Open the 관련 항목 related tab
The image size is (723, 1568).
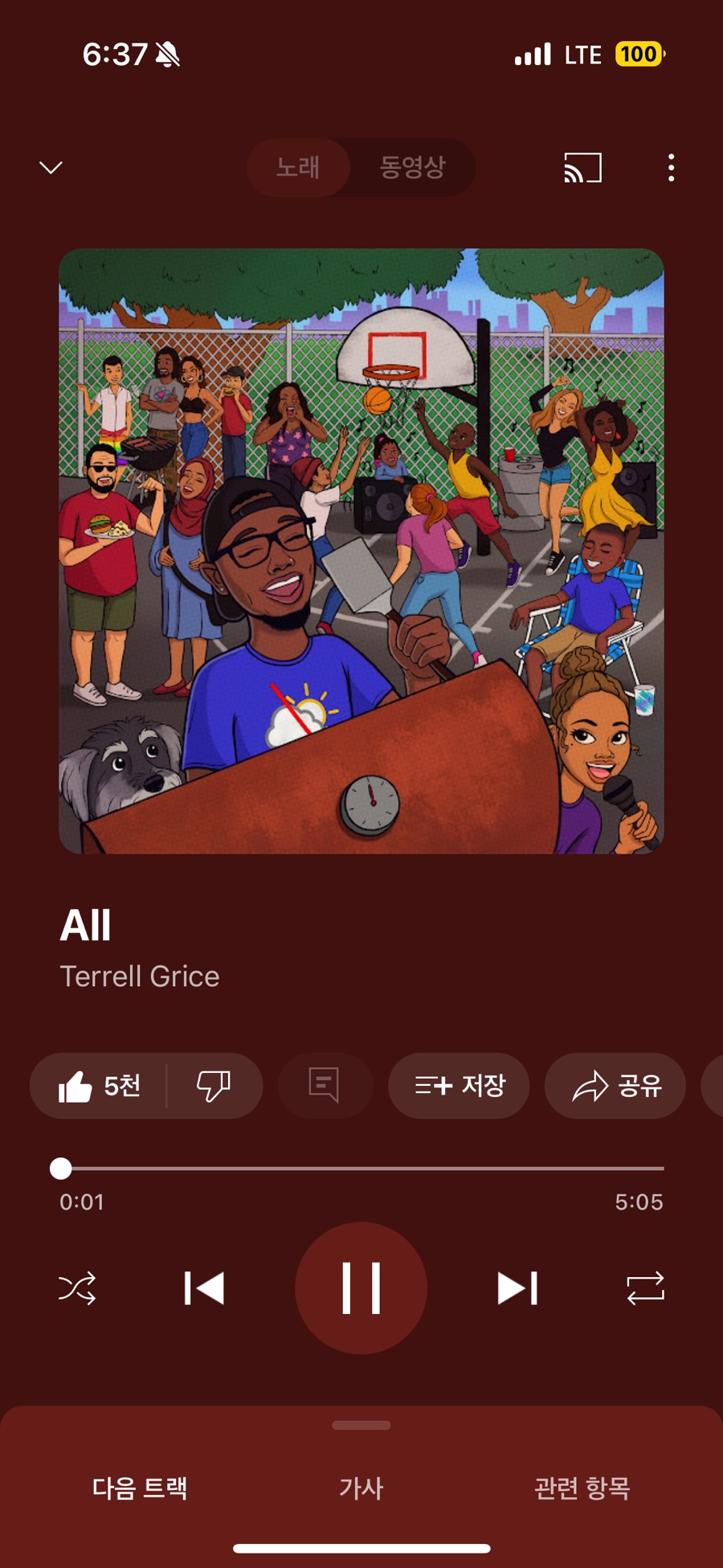coord(582,1488)
